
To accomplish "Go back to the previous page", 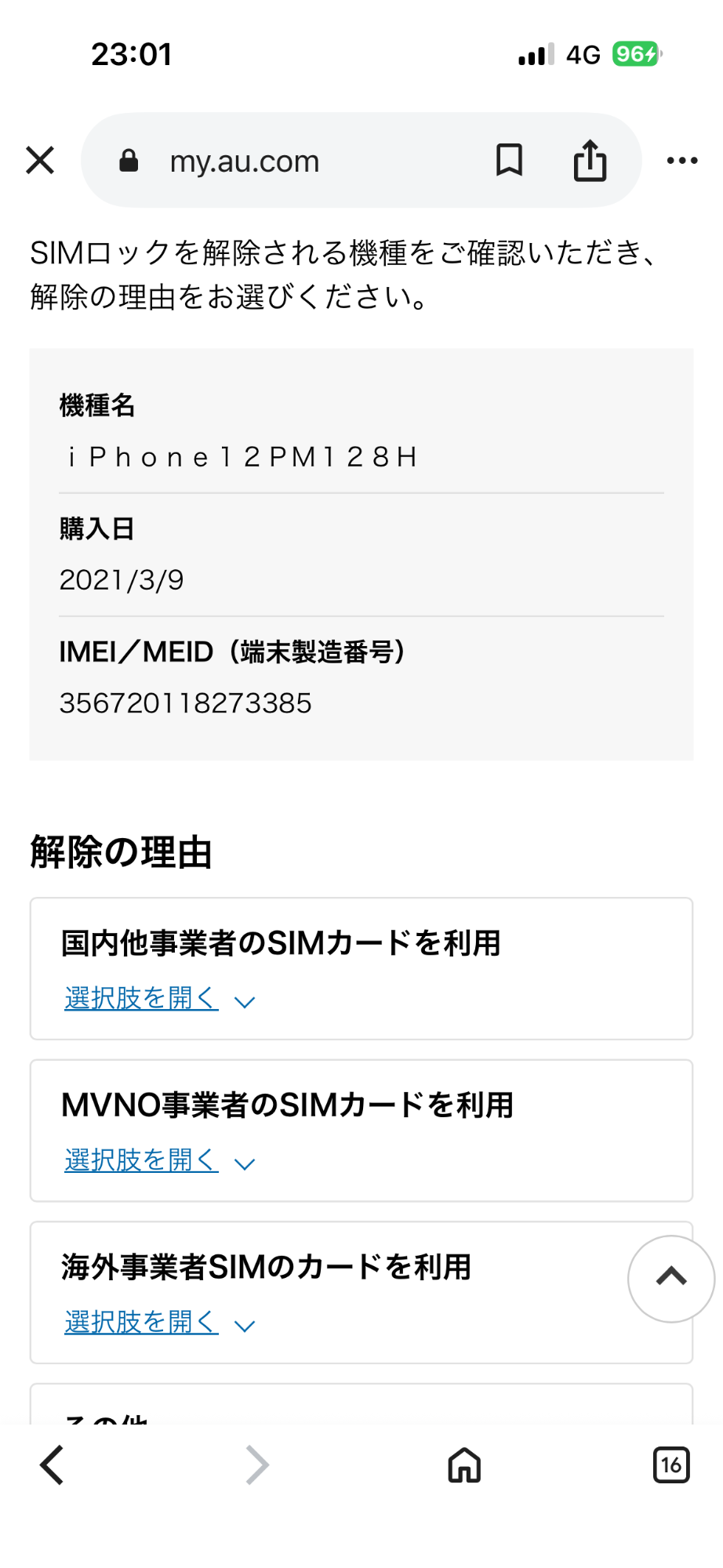I will [x=53, y=1465].
